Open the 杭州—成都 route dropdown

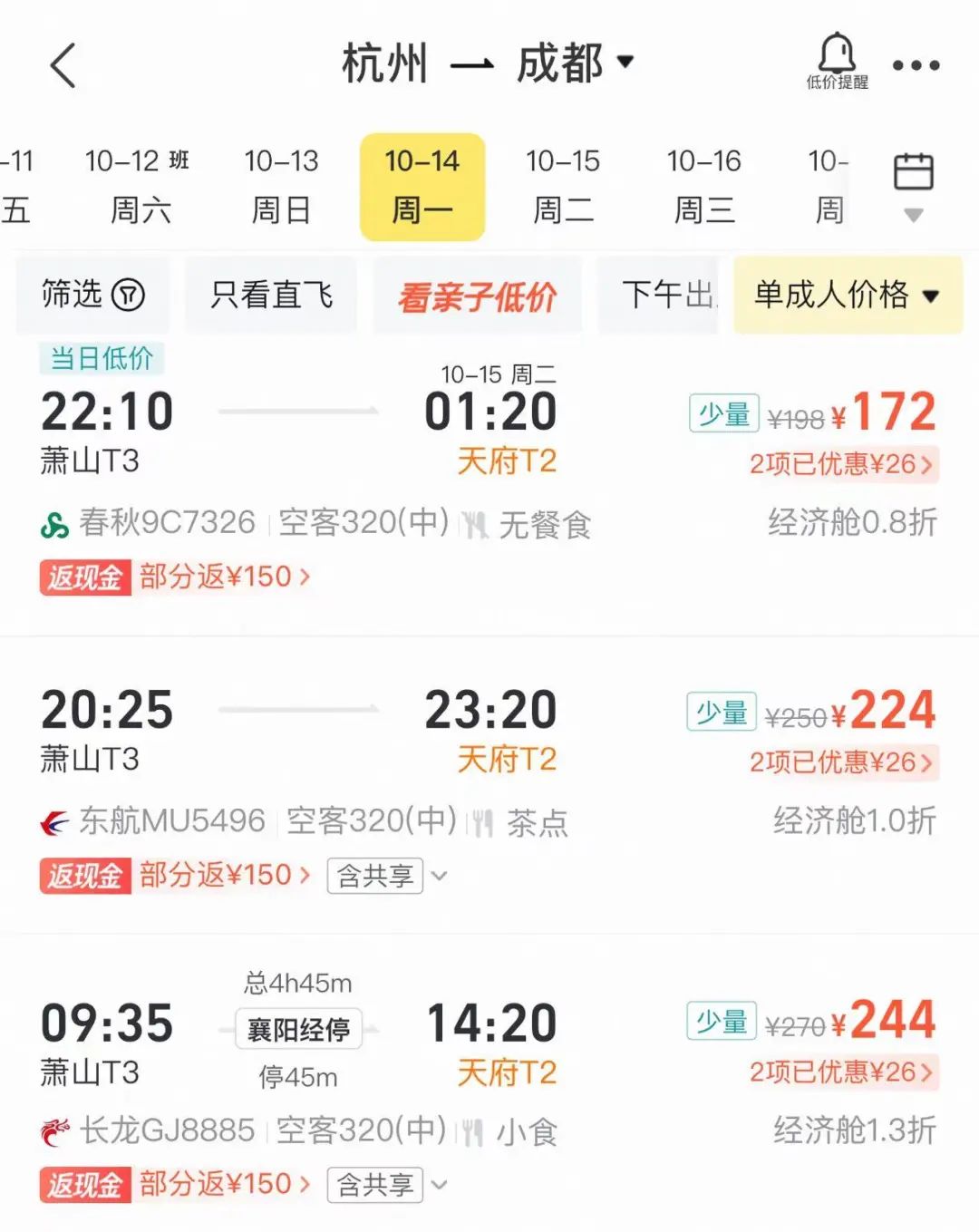click(x=488, y=63)
